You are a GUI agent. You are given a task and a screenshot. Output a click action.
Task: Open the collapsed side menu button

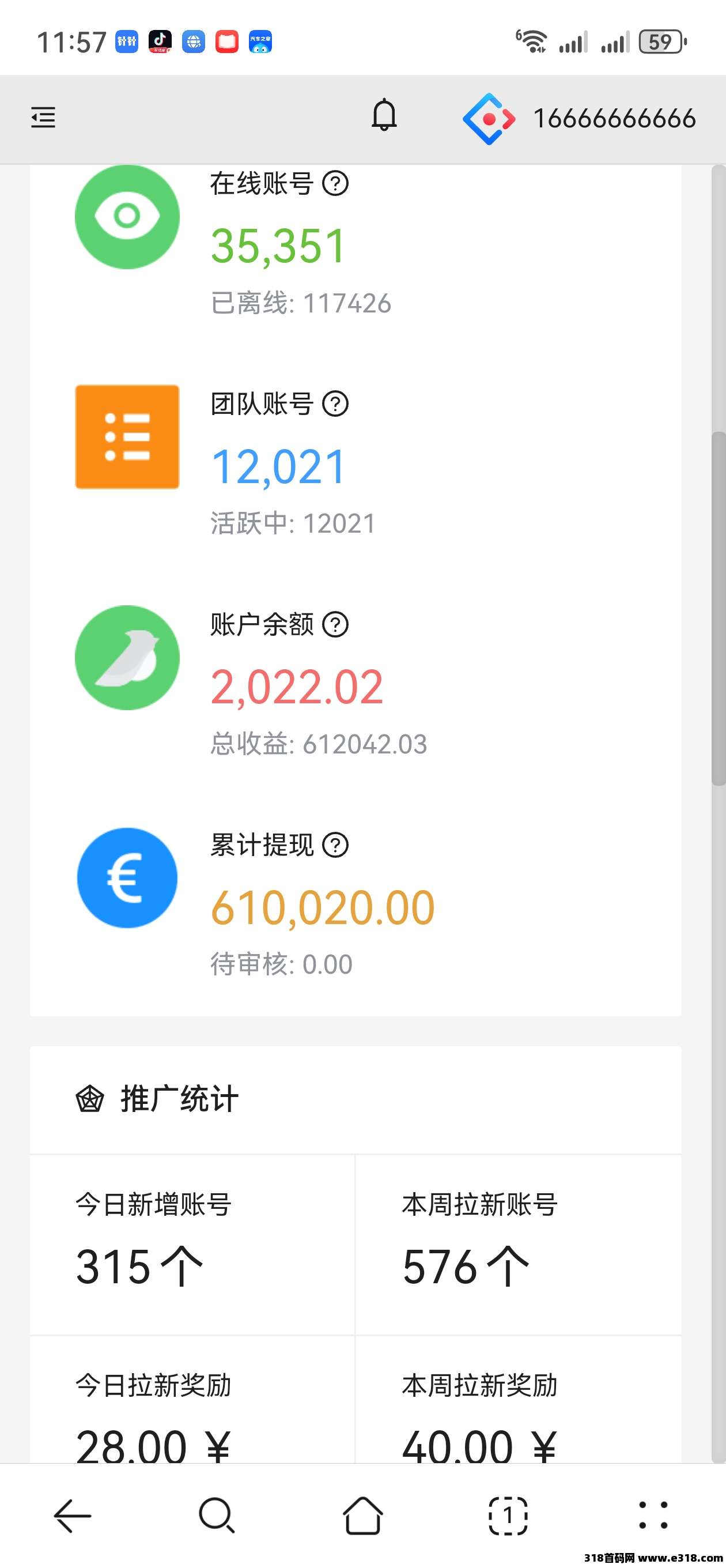click(43, 117)
